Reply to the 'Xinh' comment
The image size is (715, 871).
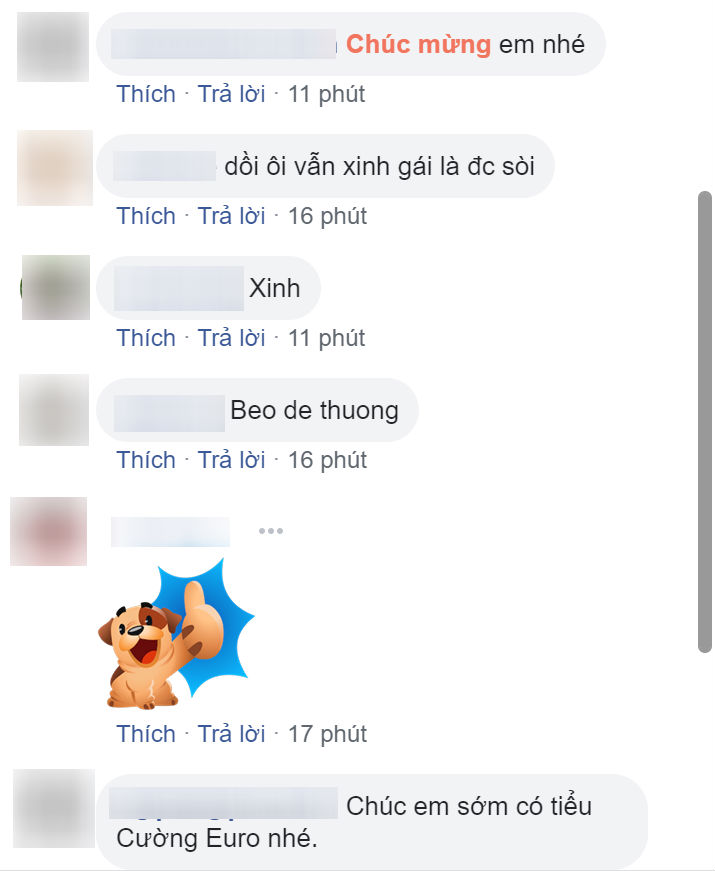click(231, 338)
